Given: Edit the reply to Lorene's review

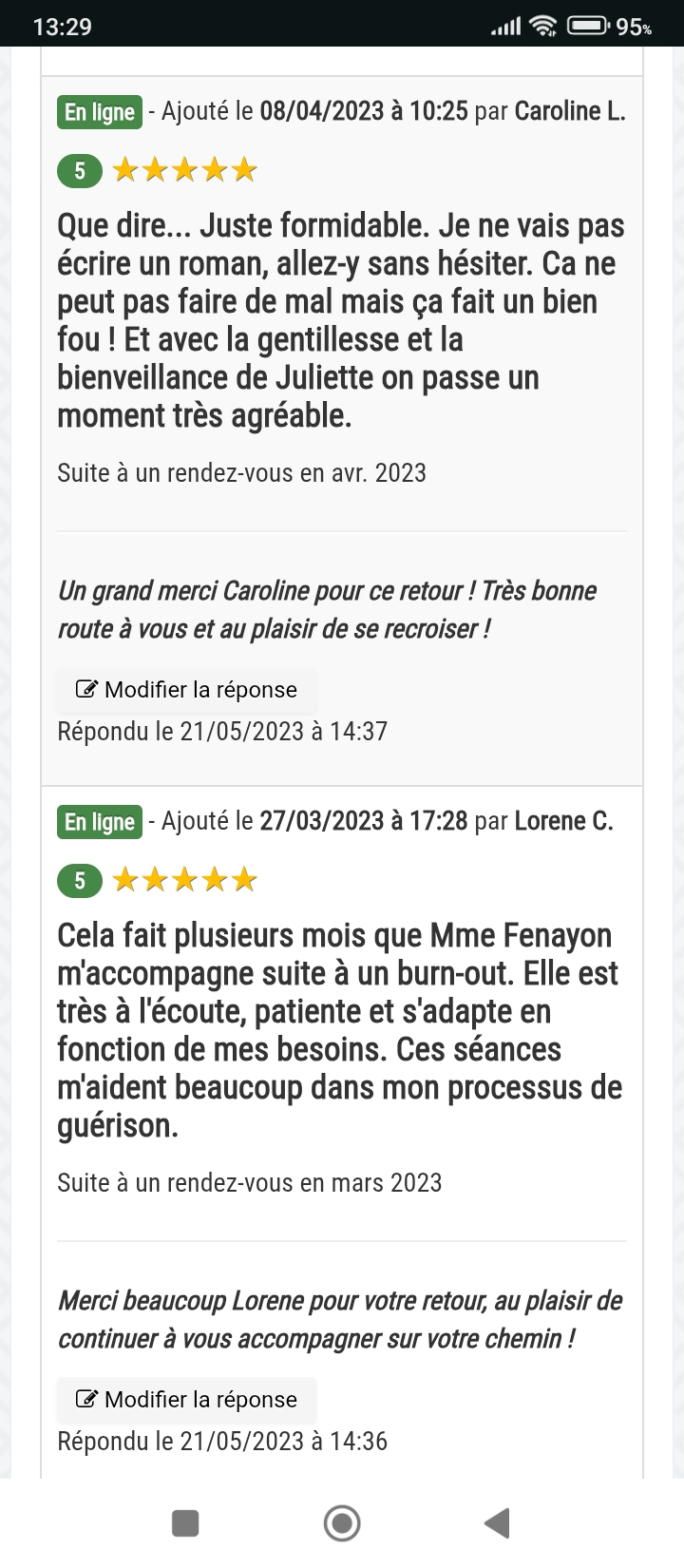Looking at the screenshot, I should [x=186, y=1400].
